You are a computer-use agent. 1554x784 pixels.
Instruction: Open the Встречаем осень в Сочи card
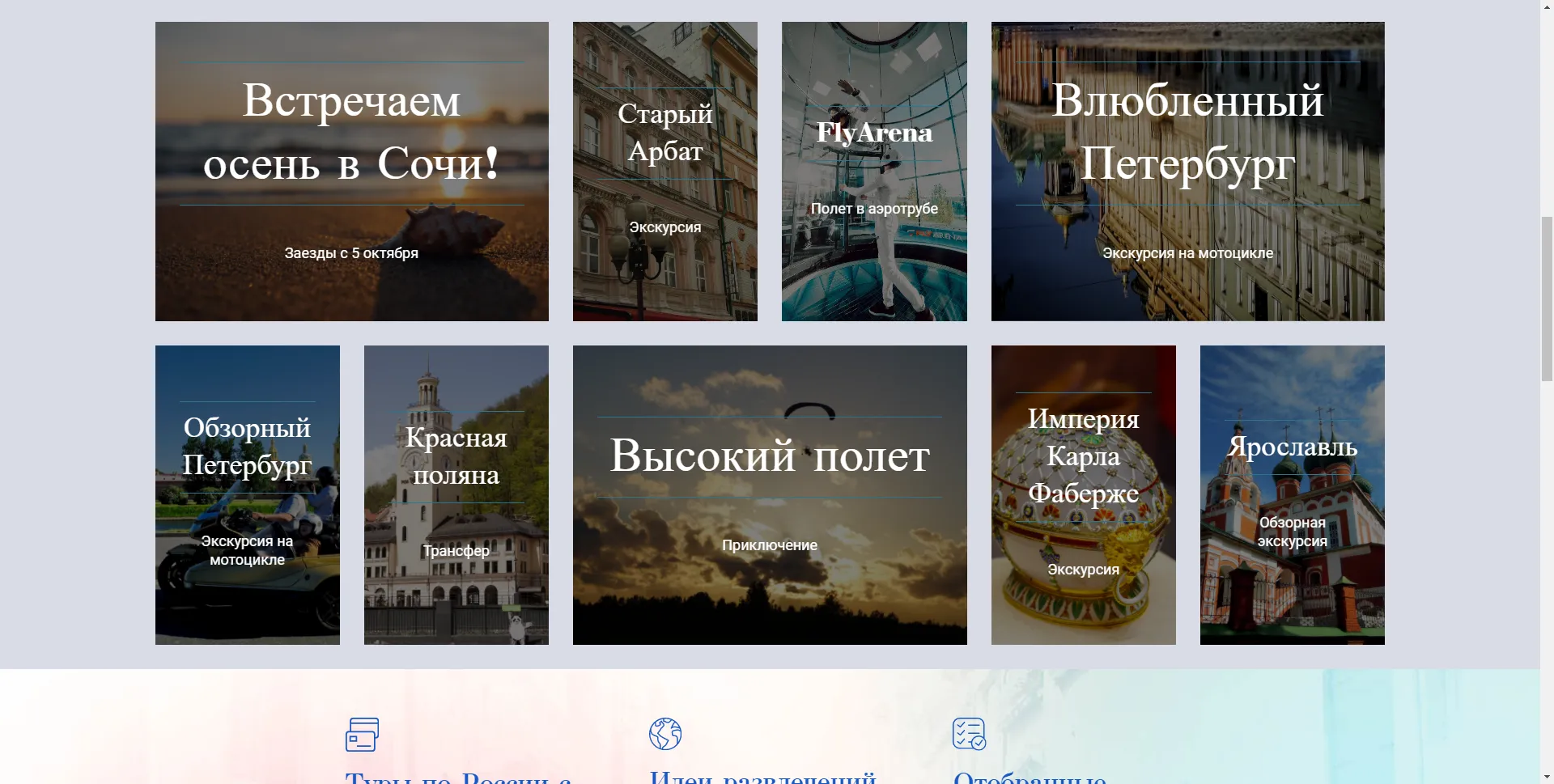click(x=351, y=172)
